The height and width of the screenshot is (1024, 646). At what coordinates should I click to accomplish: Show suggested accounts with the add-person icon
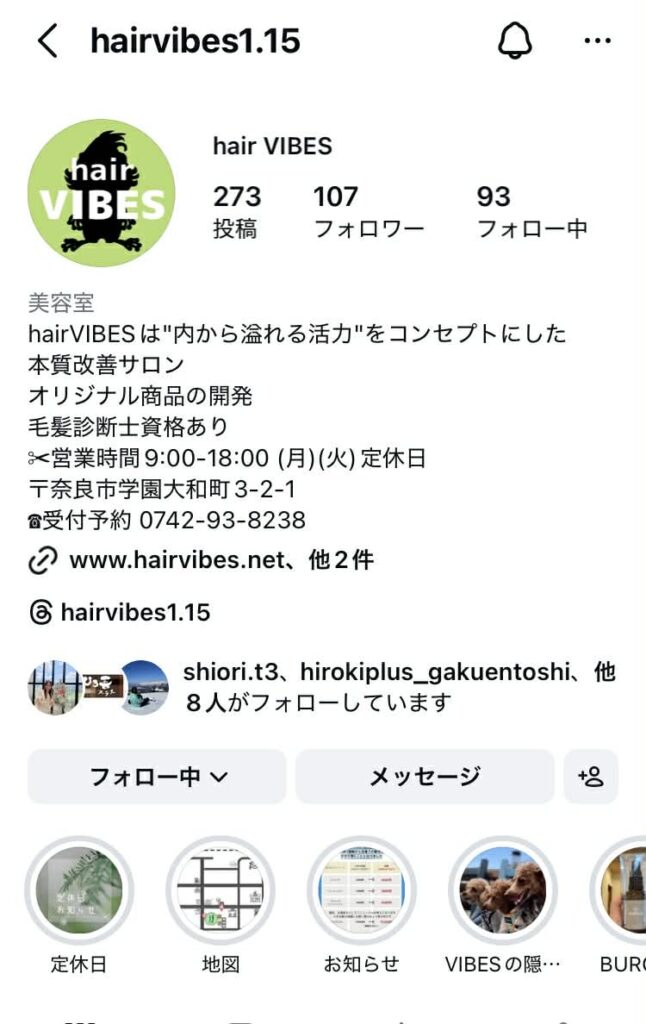pyautogui.click(x=590, y=776)
